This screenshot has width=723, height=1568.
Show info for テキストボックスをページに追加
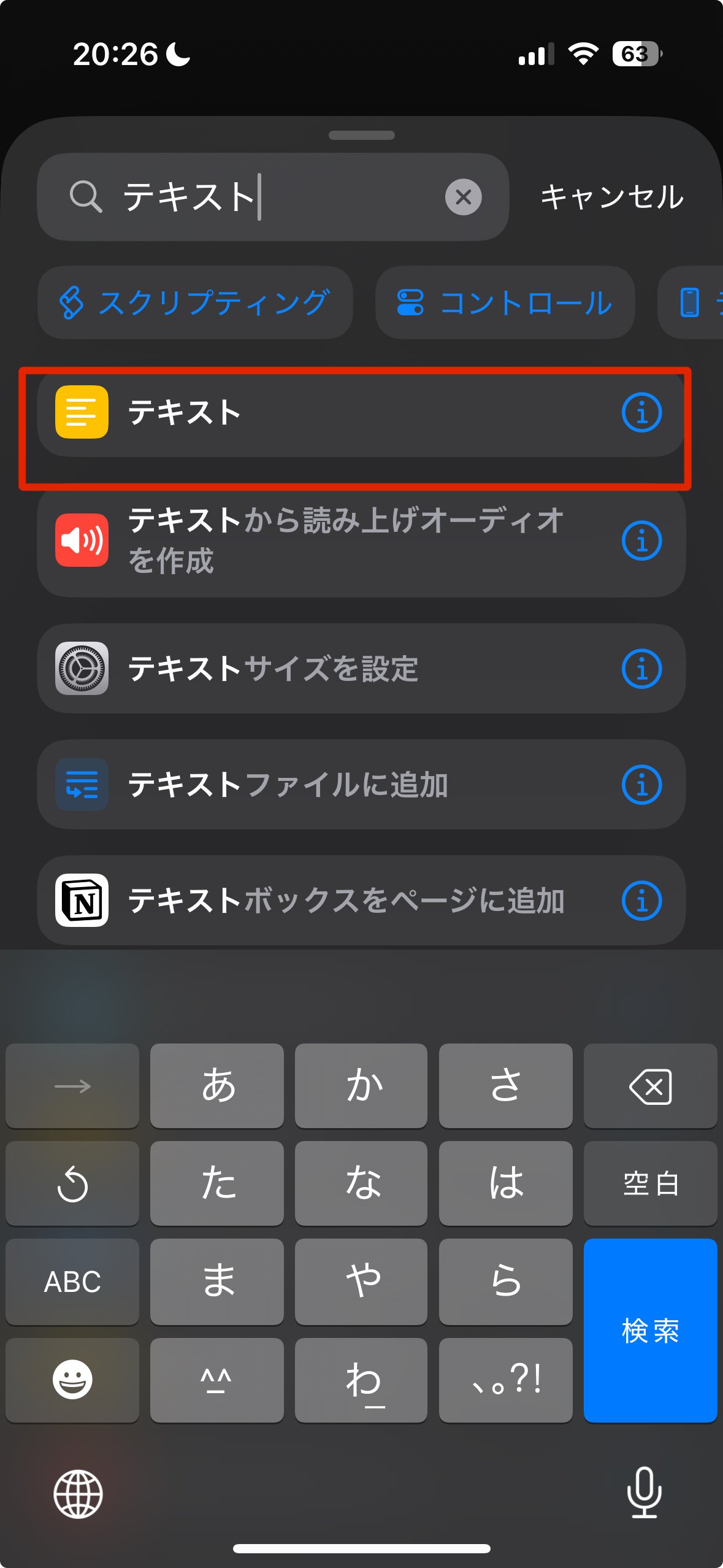click(641, 901)
